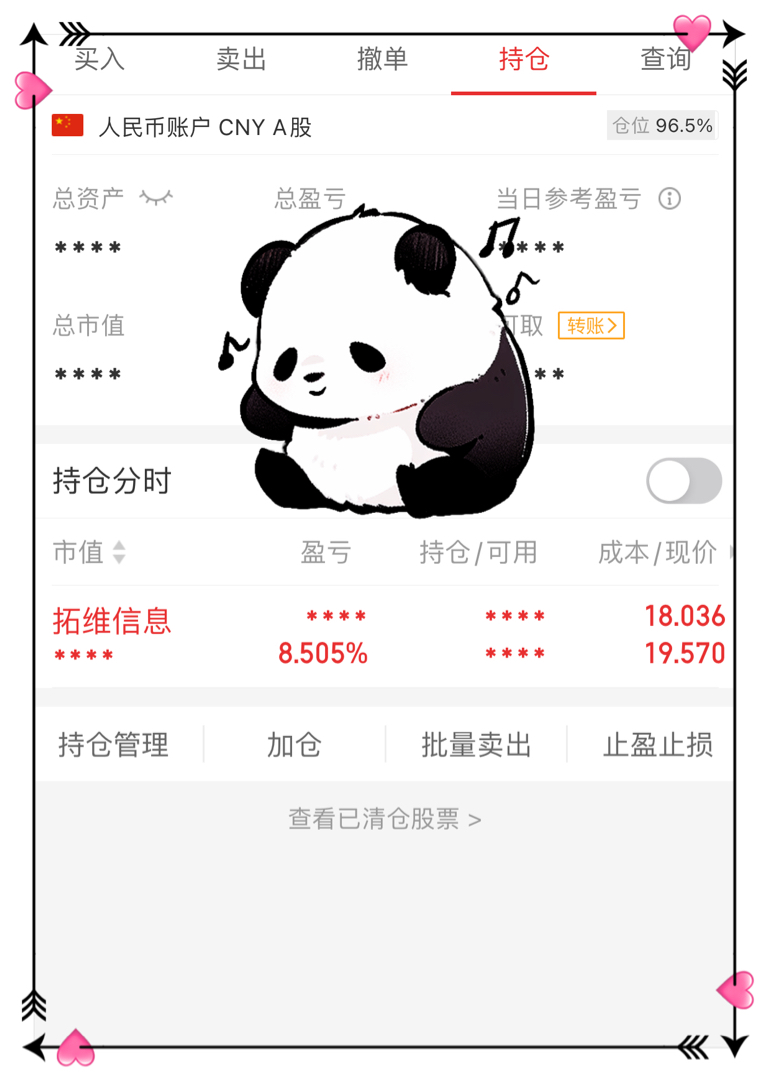The image size is (768, 1081).
Task: Choose 批量卖出
Action: pos(476,745)
